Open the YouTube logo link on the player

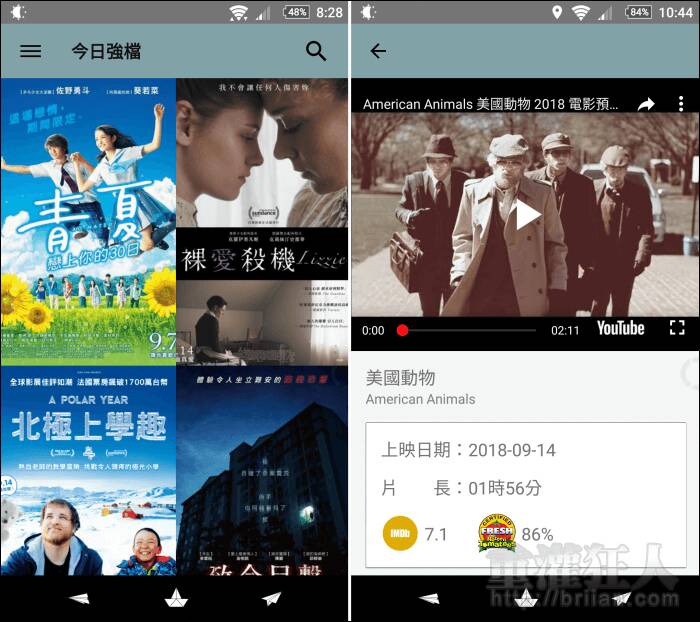click(621, 328)
